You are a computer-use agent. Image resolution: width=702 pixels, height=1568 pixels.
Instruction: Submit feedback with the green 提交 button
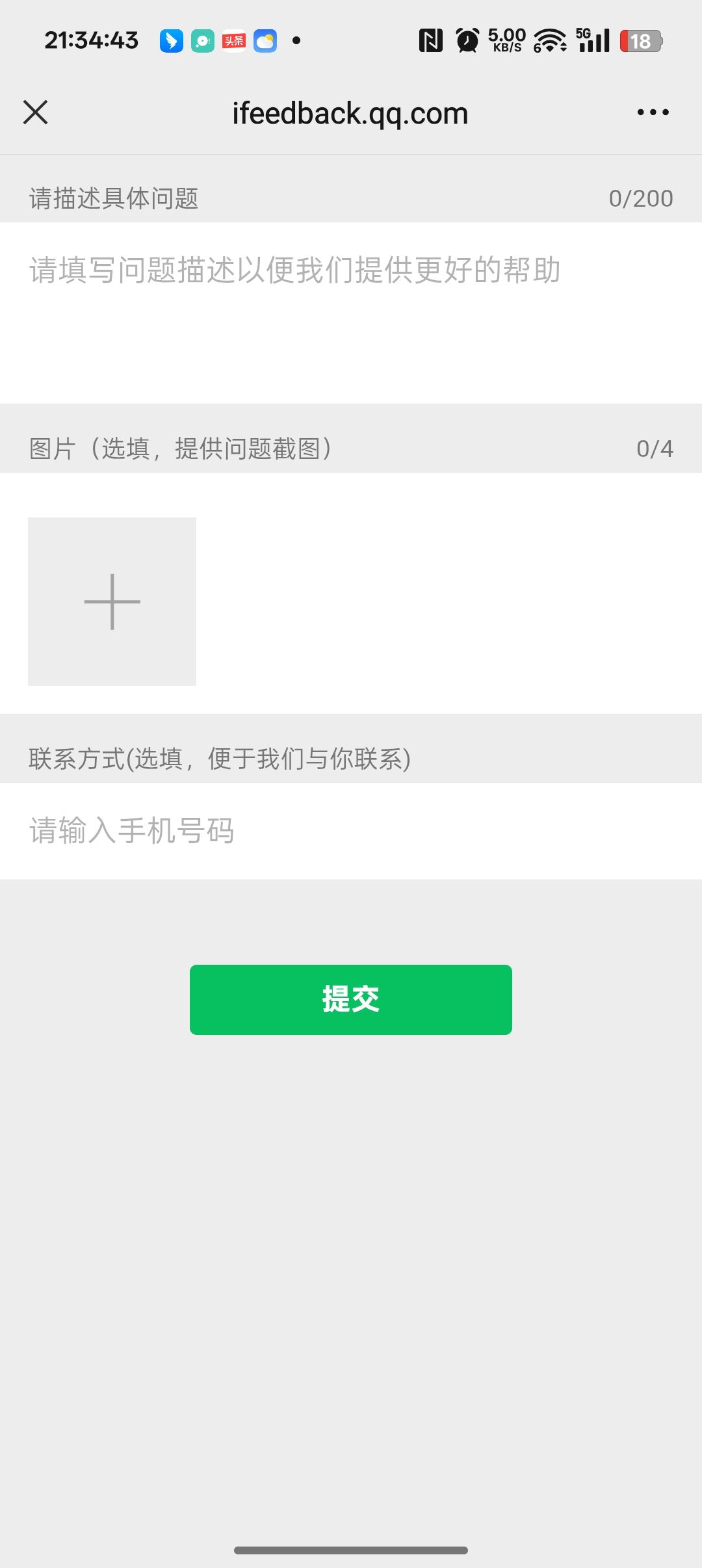pyautogui.click(x=351, y=999)
